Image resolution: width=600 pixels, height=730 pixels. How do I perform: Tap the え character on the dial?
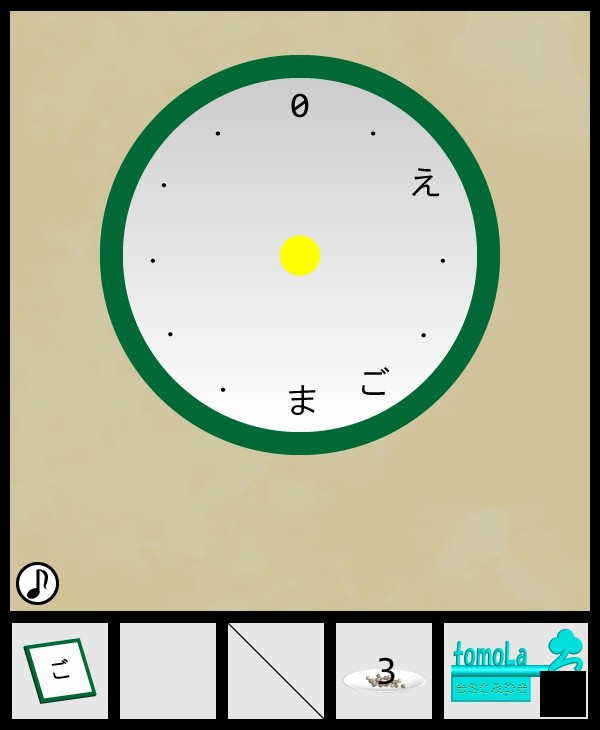coord(426,182)
